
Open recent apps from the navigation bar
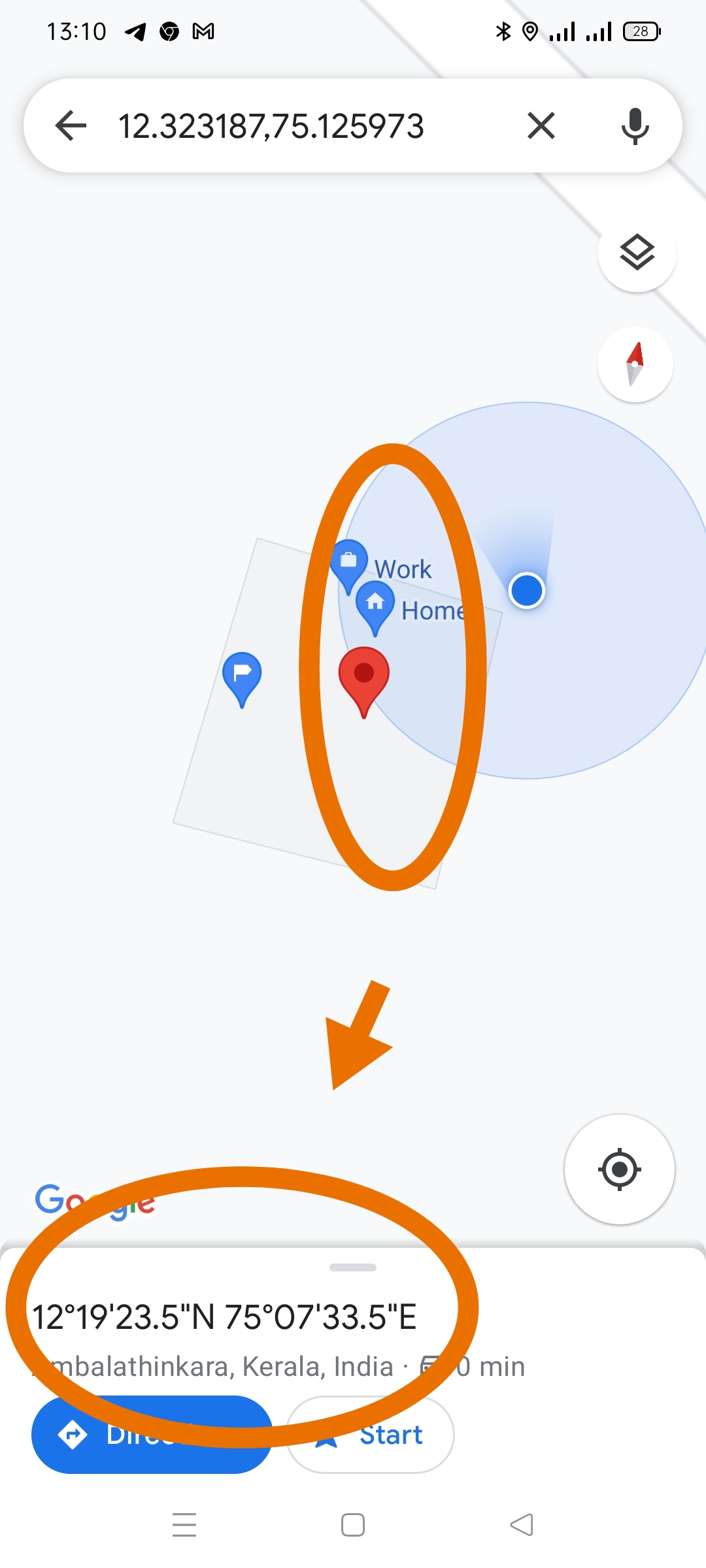184,1525
